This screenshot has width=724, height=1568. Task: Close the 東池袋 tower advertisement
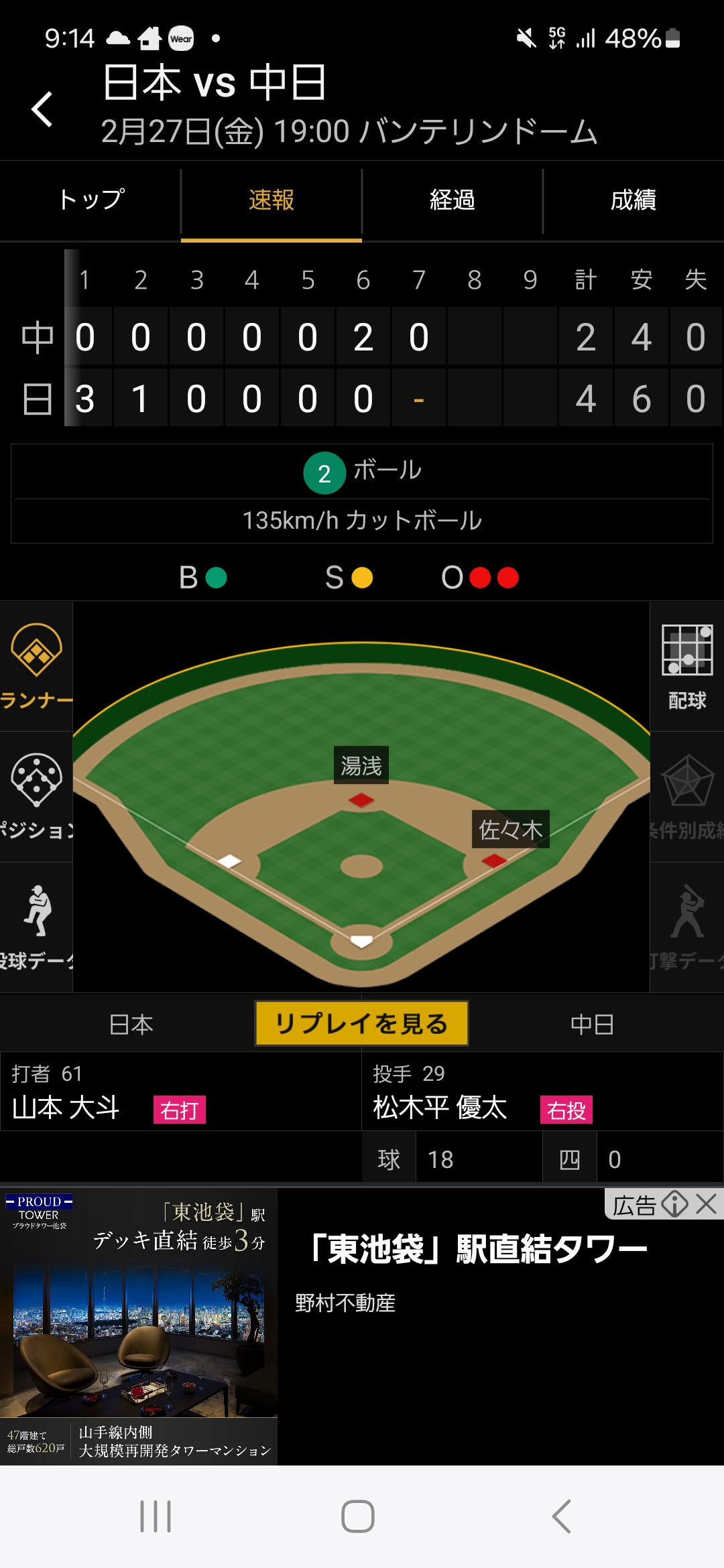[x=707, y=1204]
